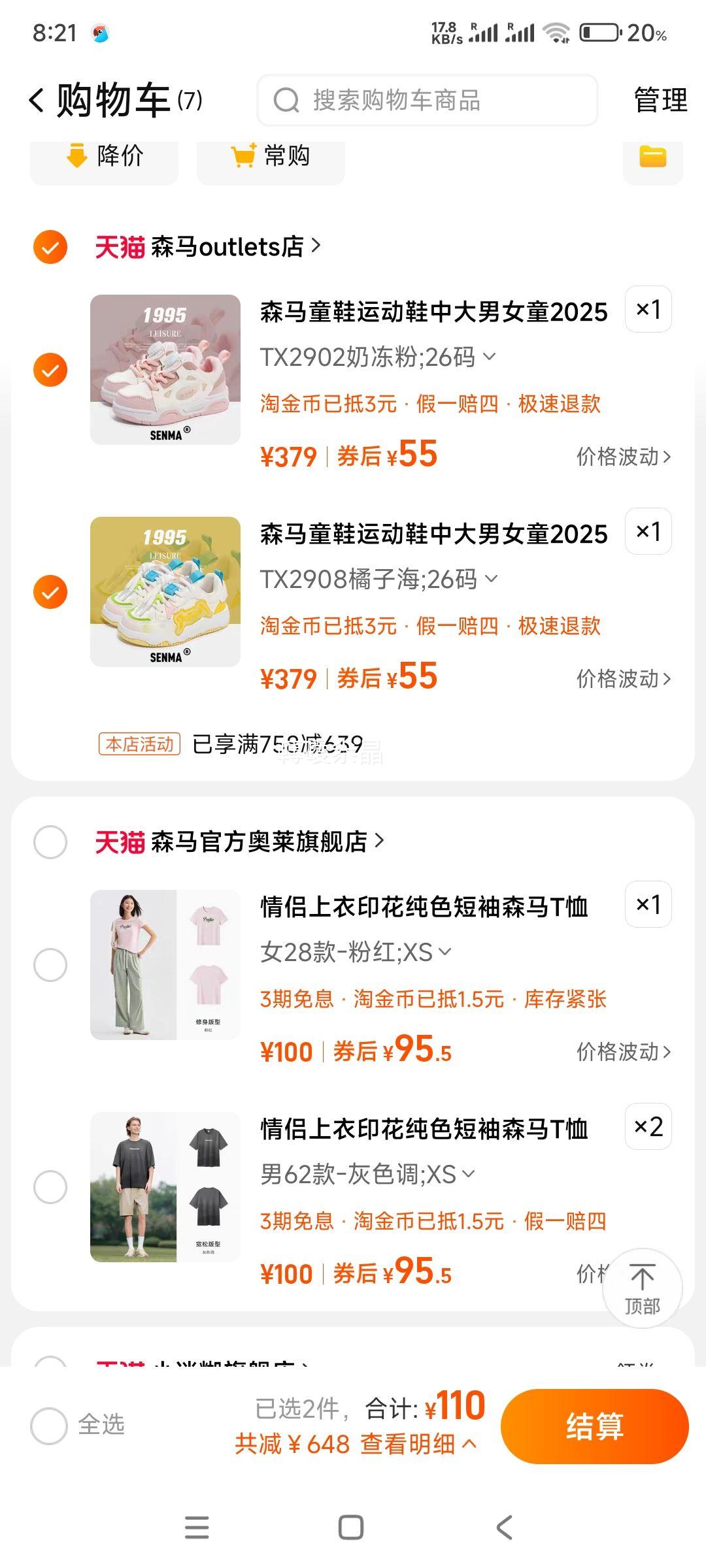Open the 搜索购物车商品 search box
The height and width of the screenshot is (1568, 706).
pos(427,101)
